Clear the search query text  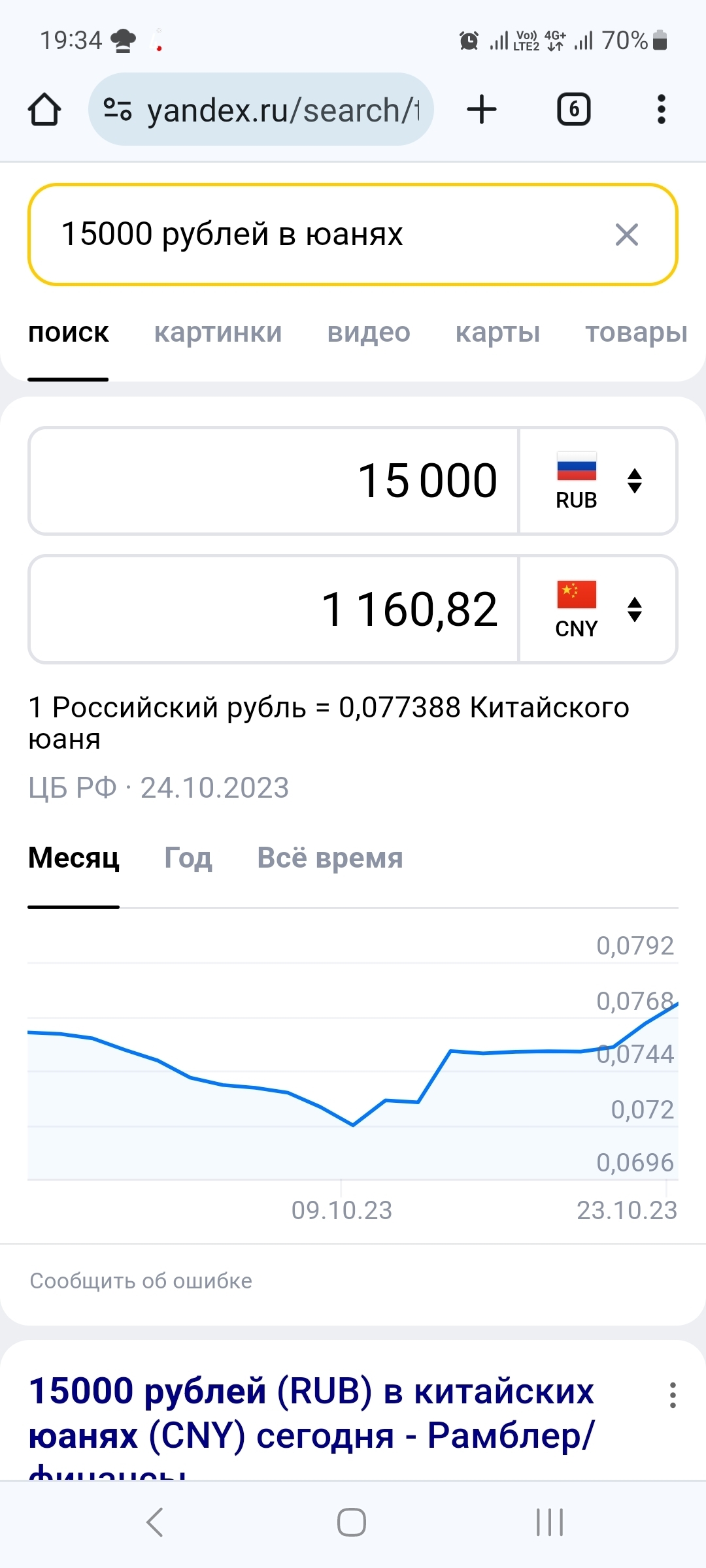tap(626, 235)
